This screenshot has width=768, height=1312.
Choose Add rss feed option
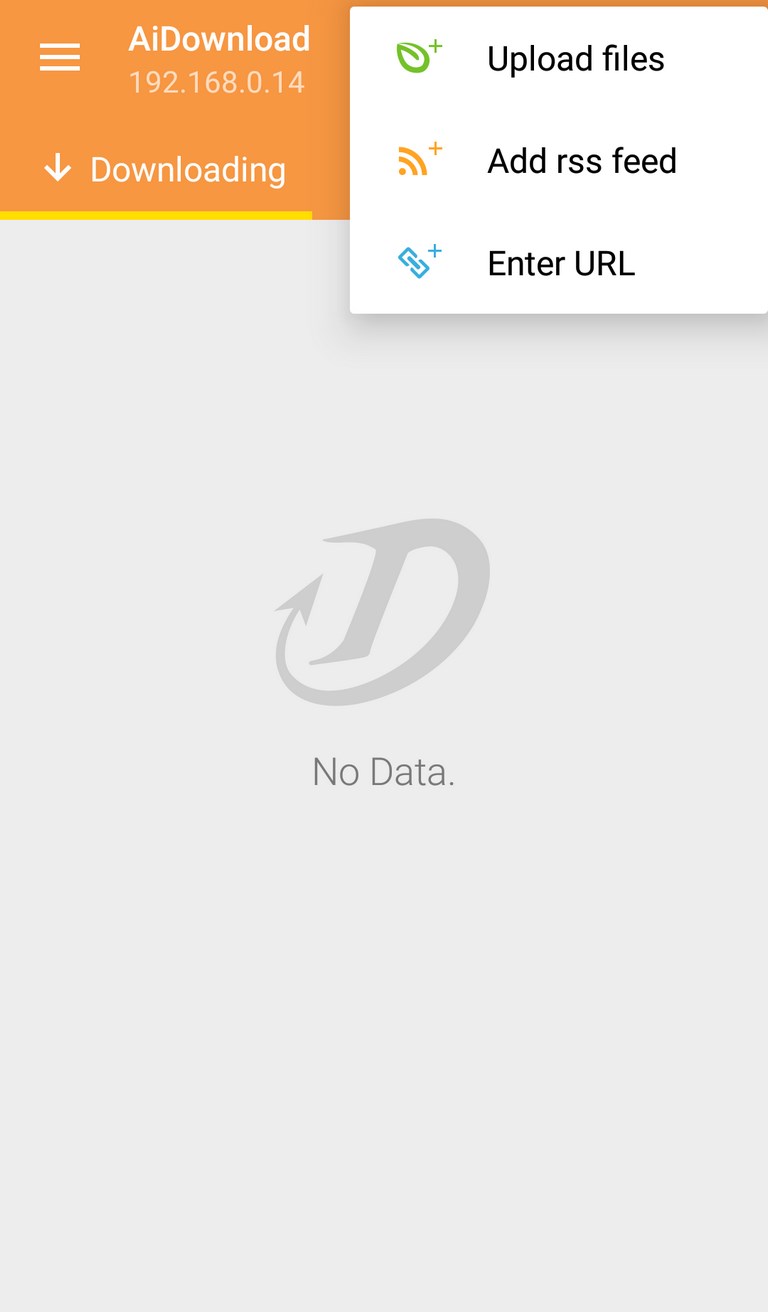(x=559, y=161)
